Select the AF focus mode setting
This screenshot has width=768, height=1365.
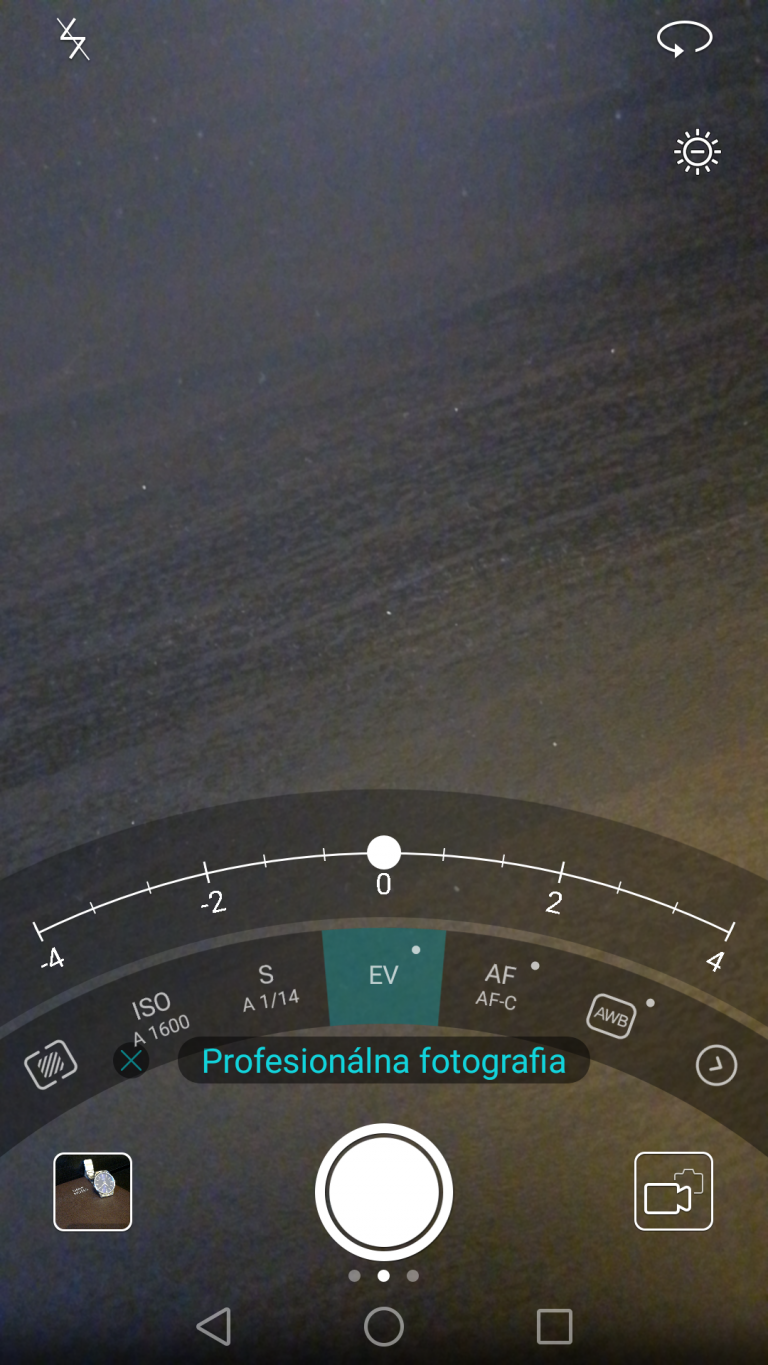(x=499, y=984)
